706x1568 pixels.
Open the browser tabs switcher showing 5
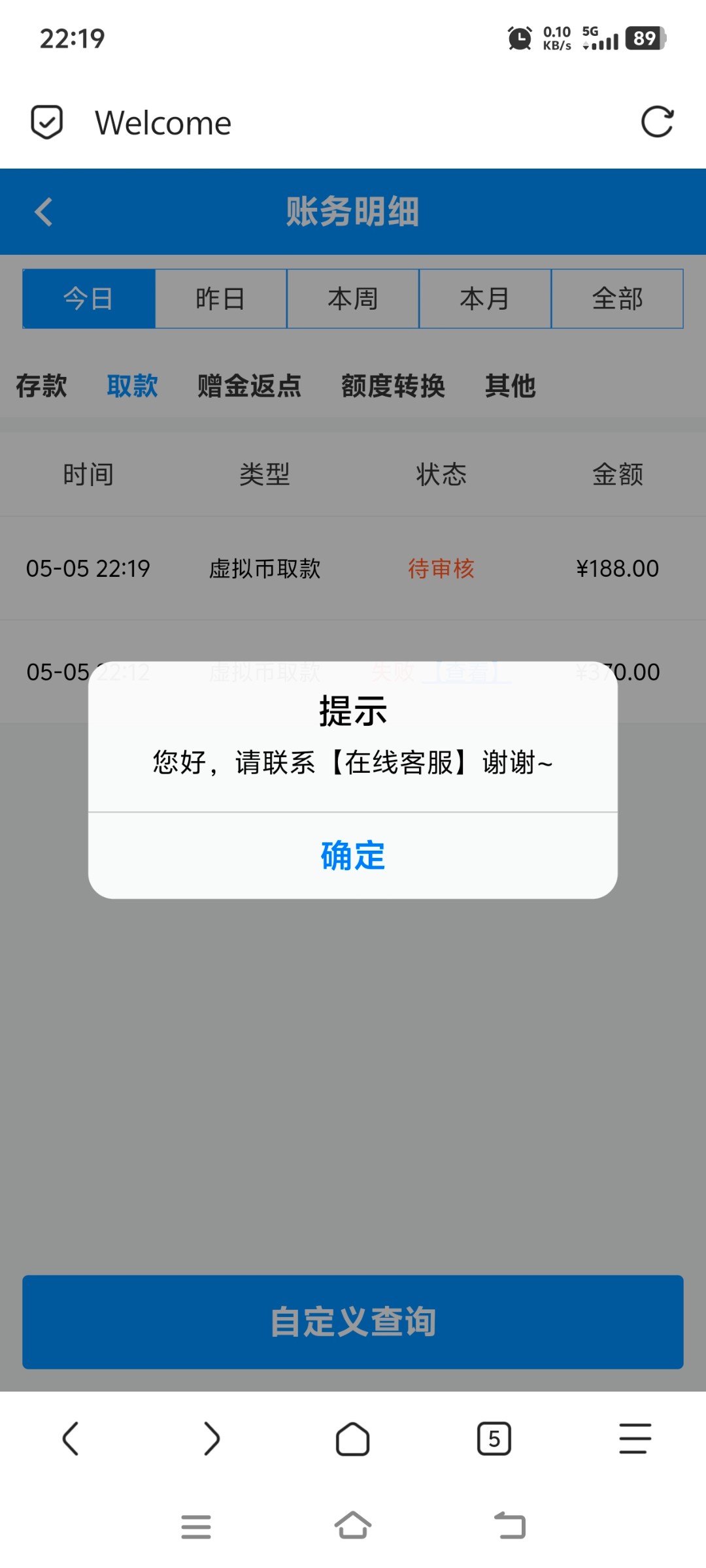coord(494,1439)
